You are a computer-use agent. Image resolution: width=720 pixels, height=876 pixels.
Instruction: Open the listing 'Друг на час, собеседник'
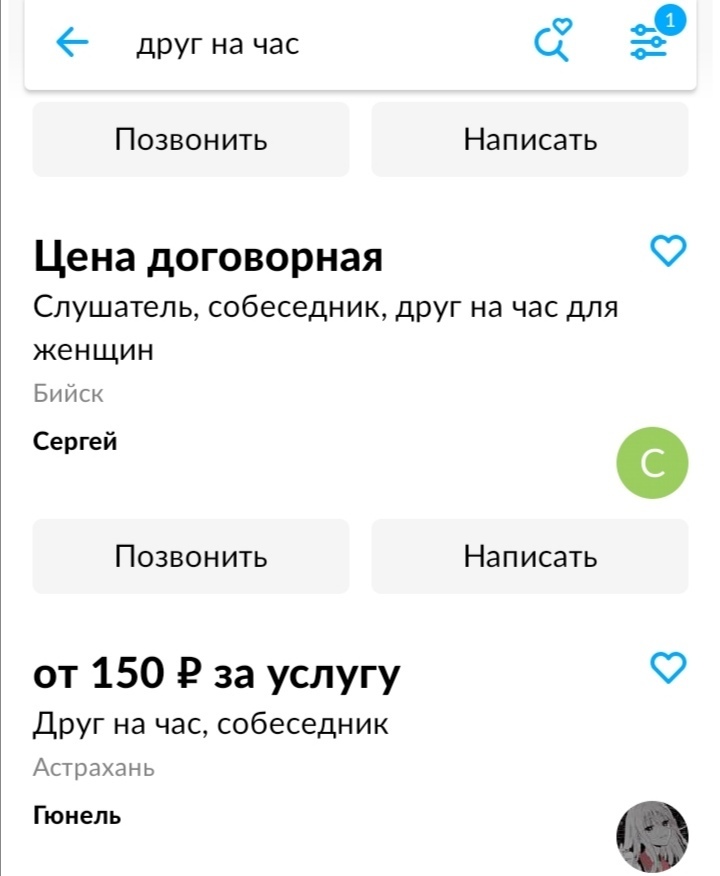(212, 722)
